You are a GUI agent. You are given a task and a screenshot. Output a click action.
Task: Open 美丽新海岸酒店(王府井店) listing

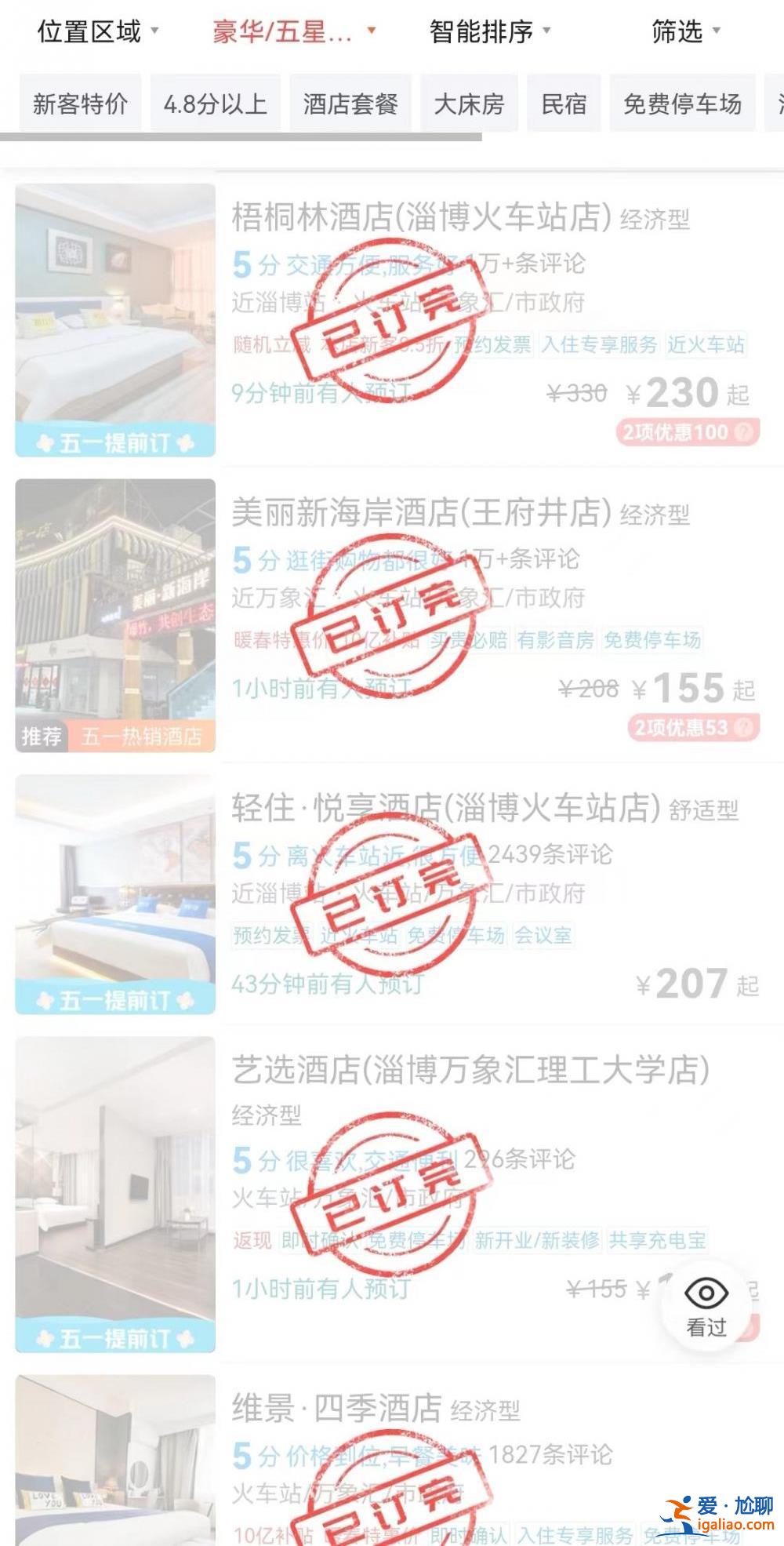click(x=421, y=513)
